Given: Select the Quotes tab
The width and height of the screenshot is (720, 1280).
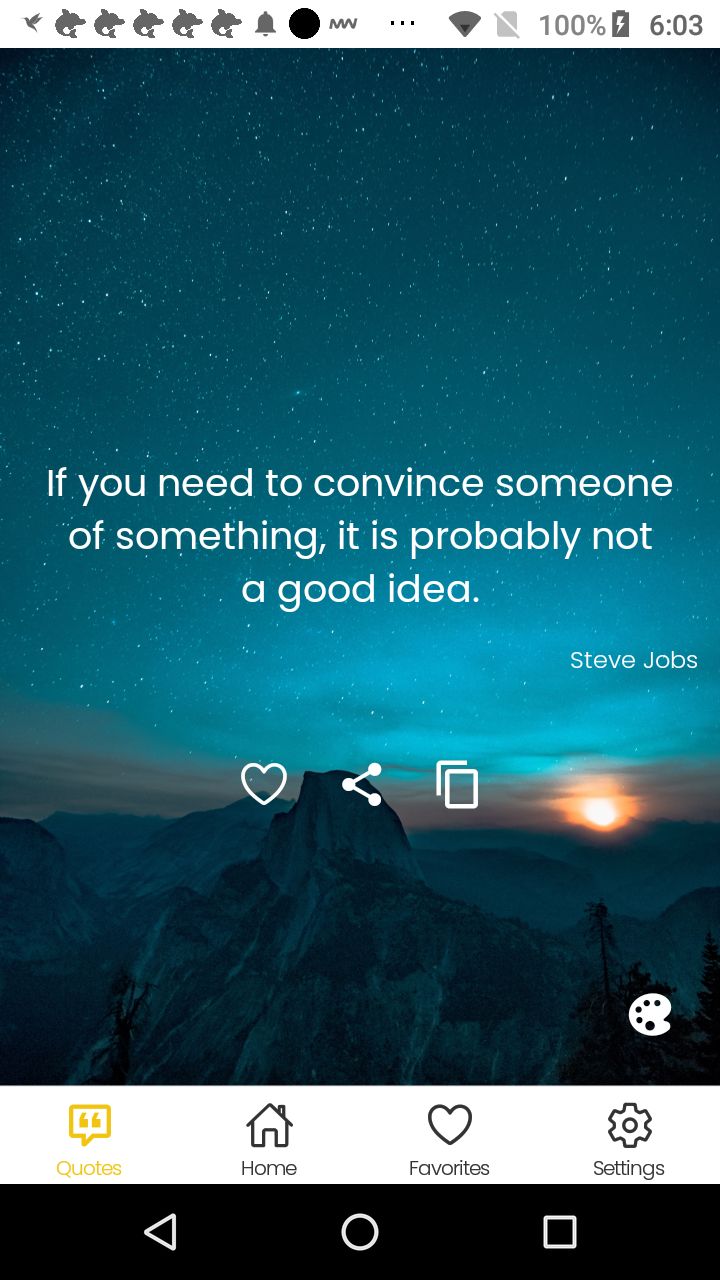Looking at the screenshot, I should pos(89,1138).
